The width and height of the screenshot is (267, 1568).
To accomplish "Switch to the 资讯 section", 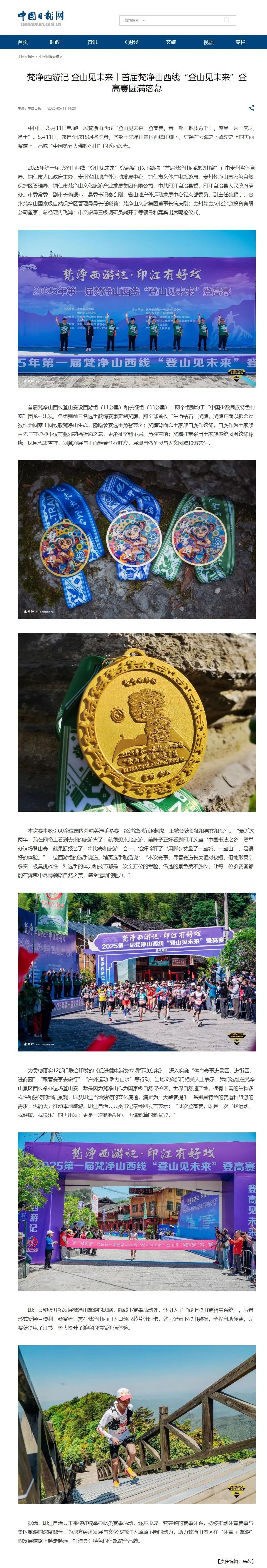I will [x=92, y=42].
